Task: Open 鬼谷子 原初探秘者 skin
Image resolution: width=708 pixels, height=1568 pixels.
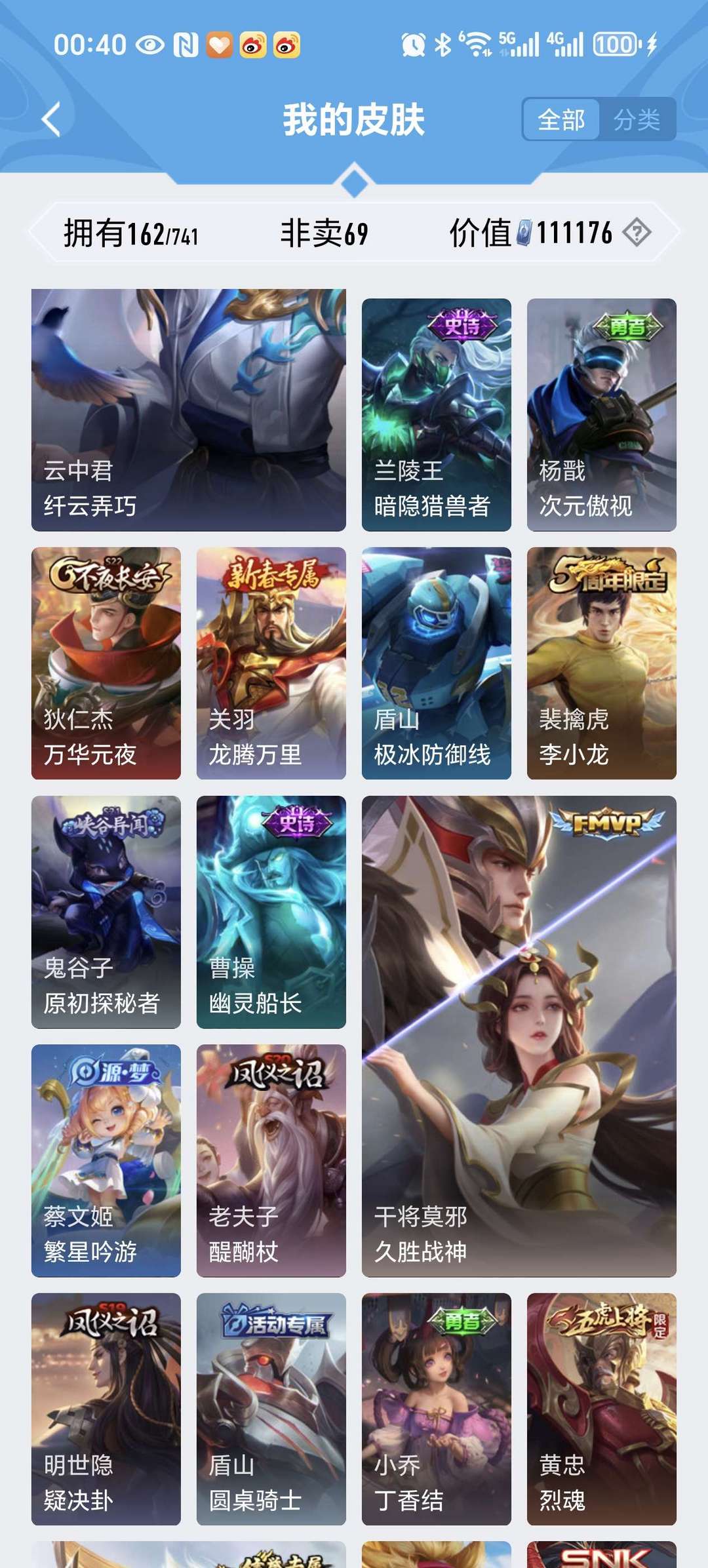Action: click(106, 911)
